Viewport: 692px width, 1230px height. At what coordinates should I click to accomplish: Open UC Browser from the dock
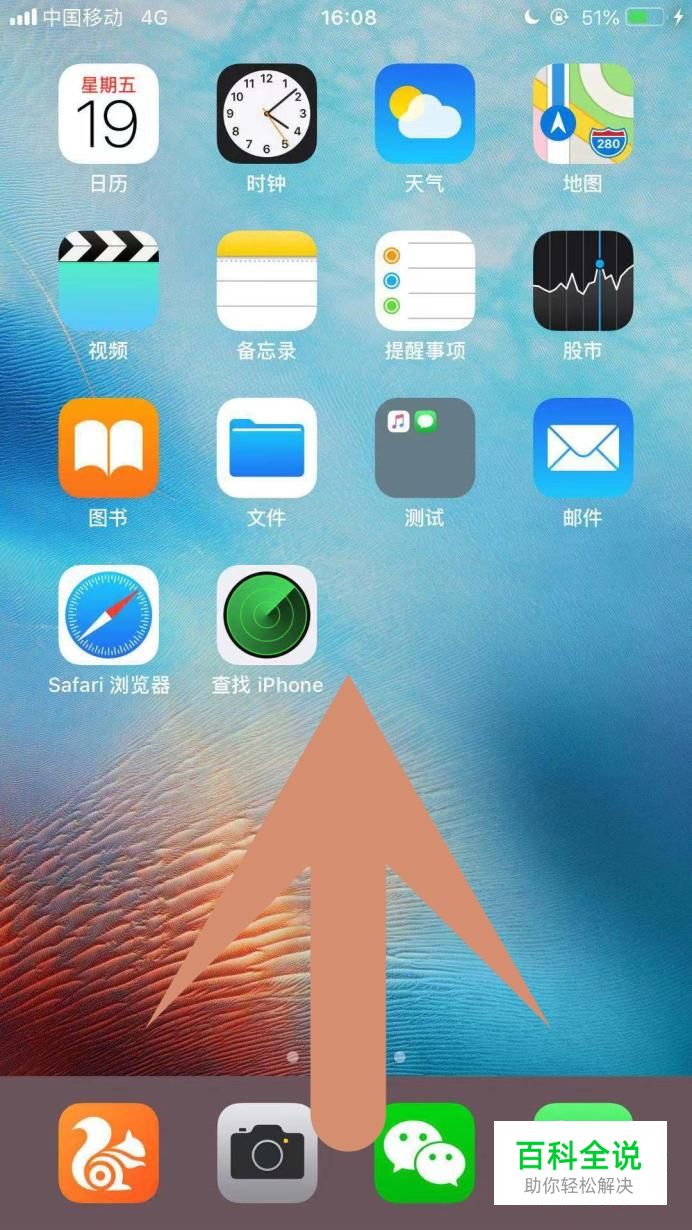[109, 1152]
